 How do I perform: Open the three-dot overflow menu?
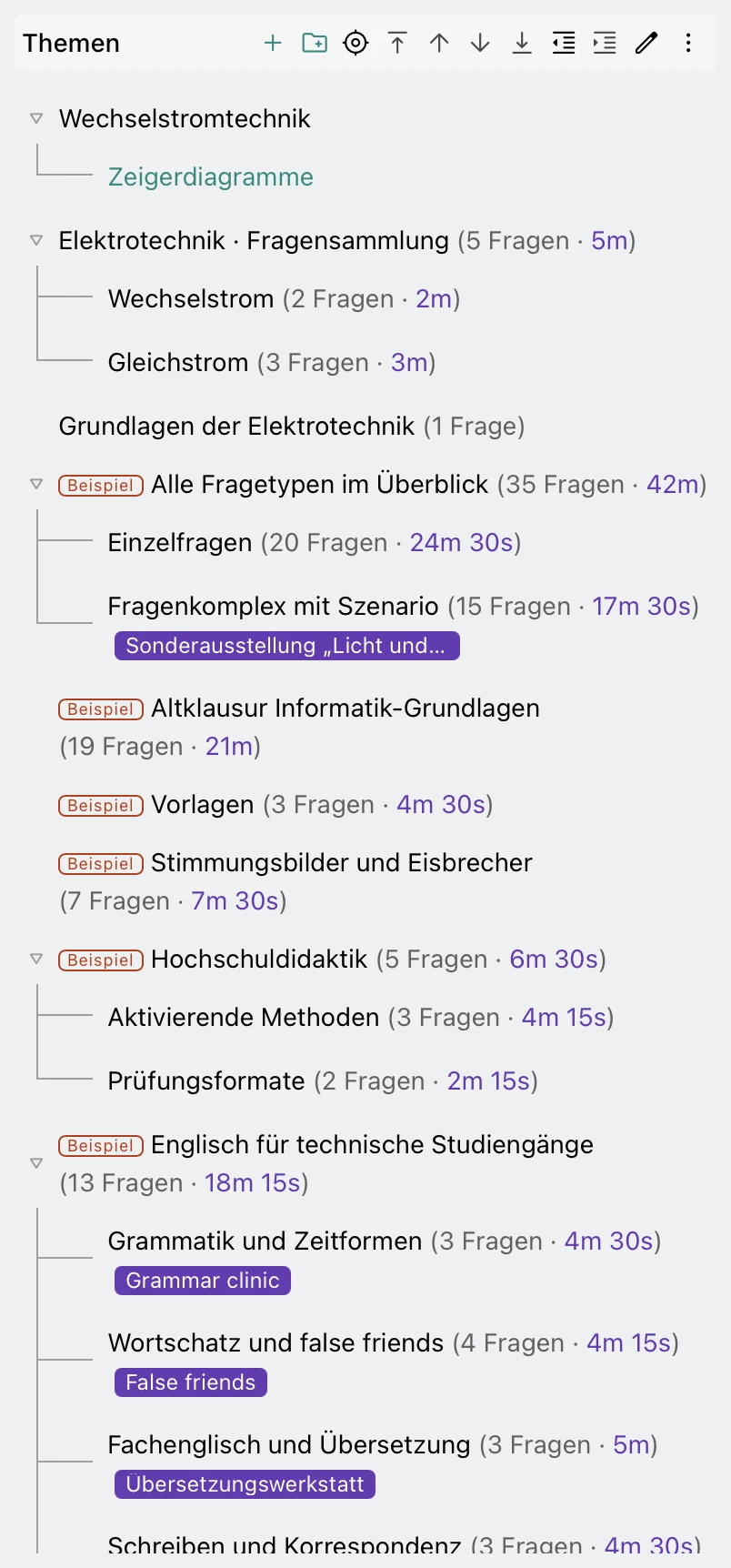pos(688,43)
